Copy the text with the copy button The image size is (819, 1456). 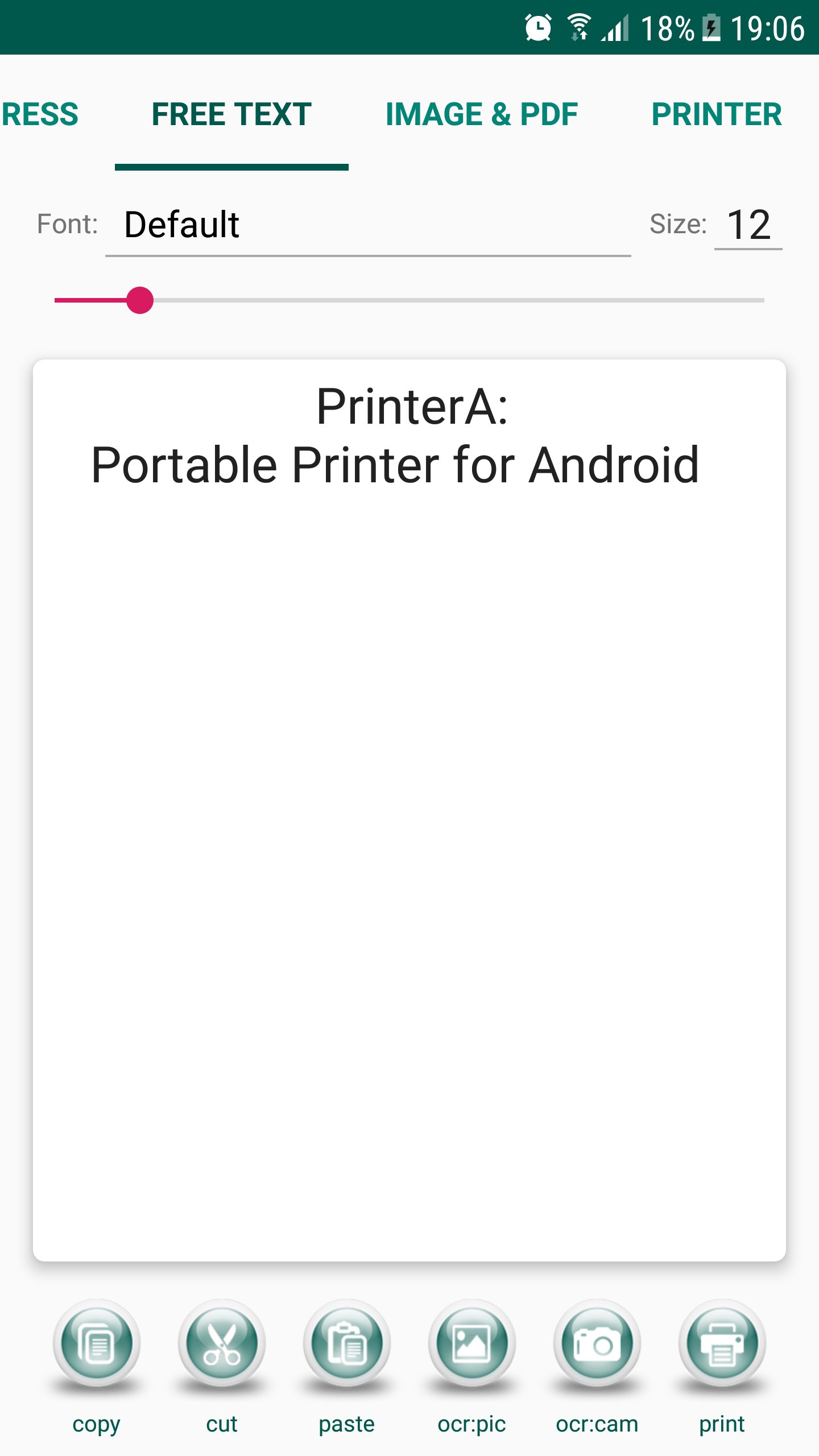tap(96, 1344)
